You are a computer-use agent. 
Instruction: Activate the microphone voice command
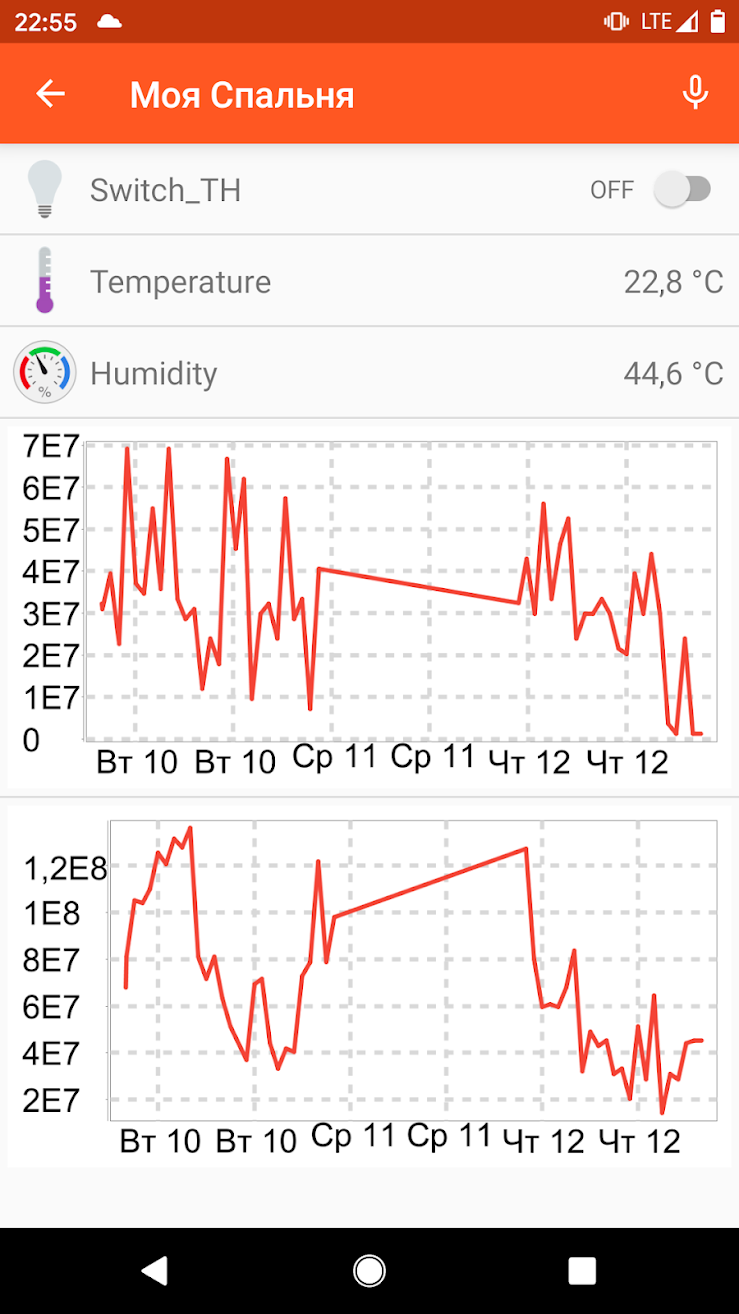click(695, 94)
